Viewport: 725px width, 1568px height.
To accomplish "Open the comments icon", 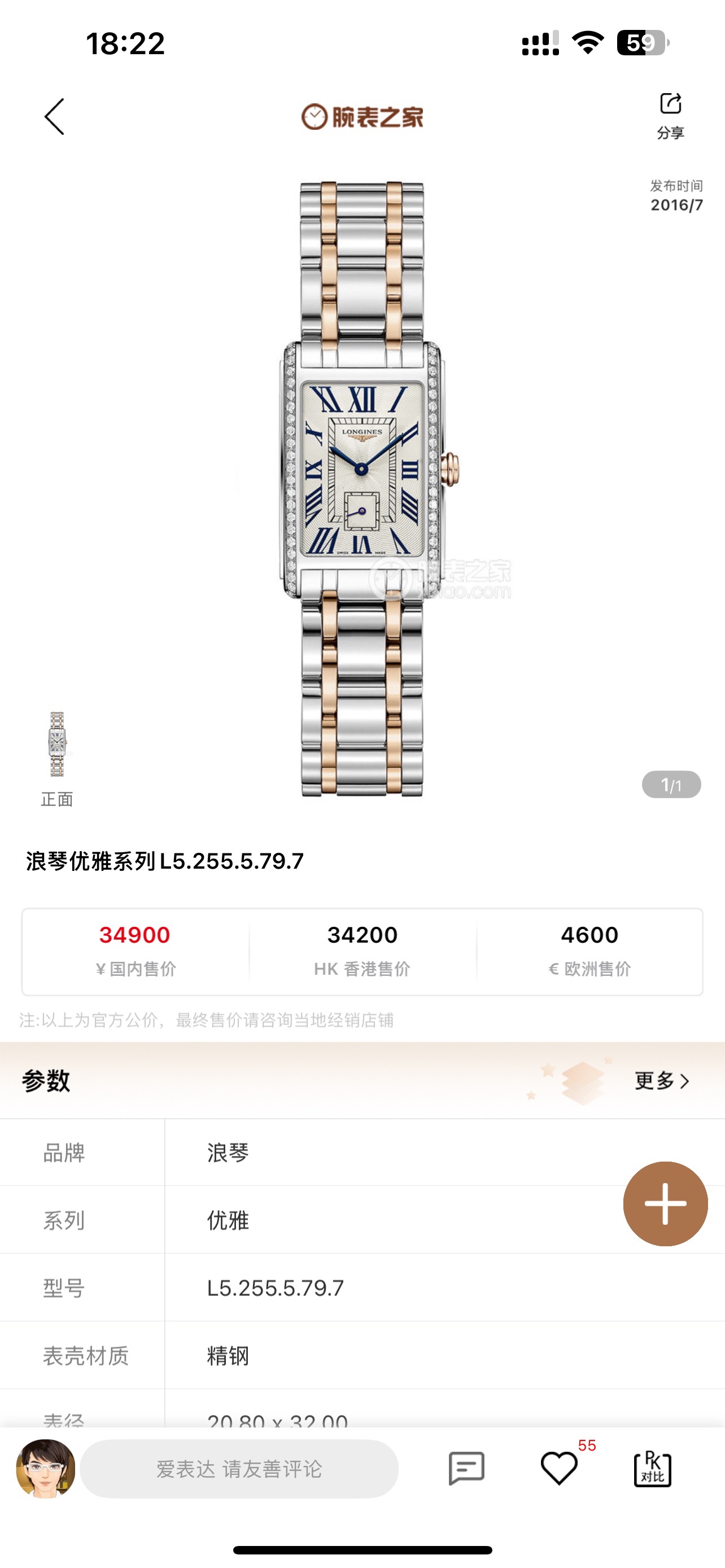I will pos(466,1468).
